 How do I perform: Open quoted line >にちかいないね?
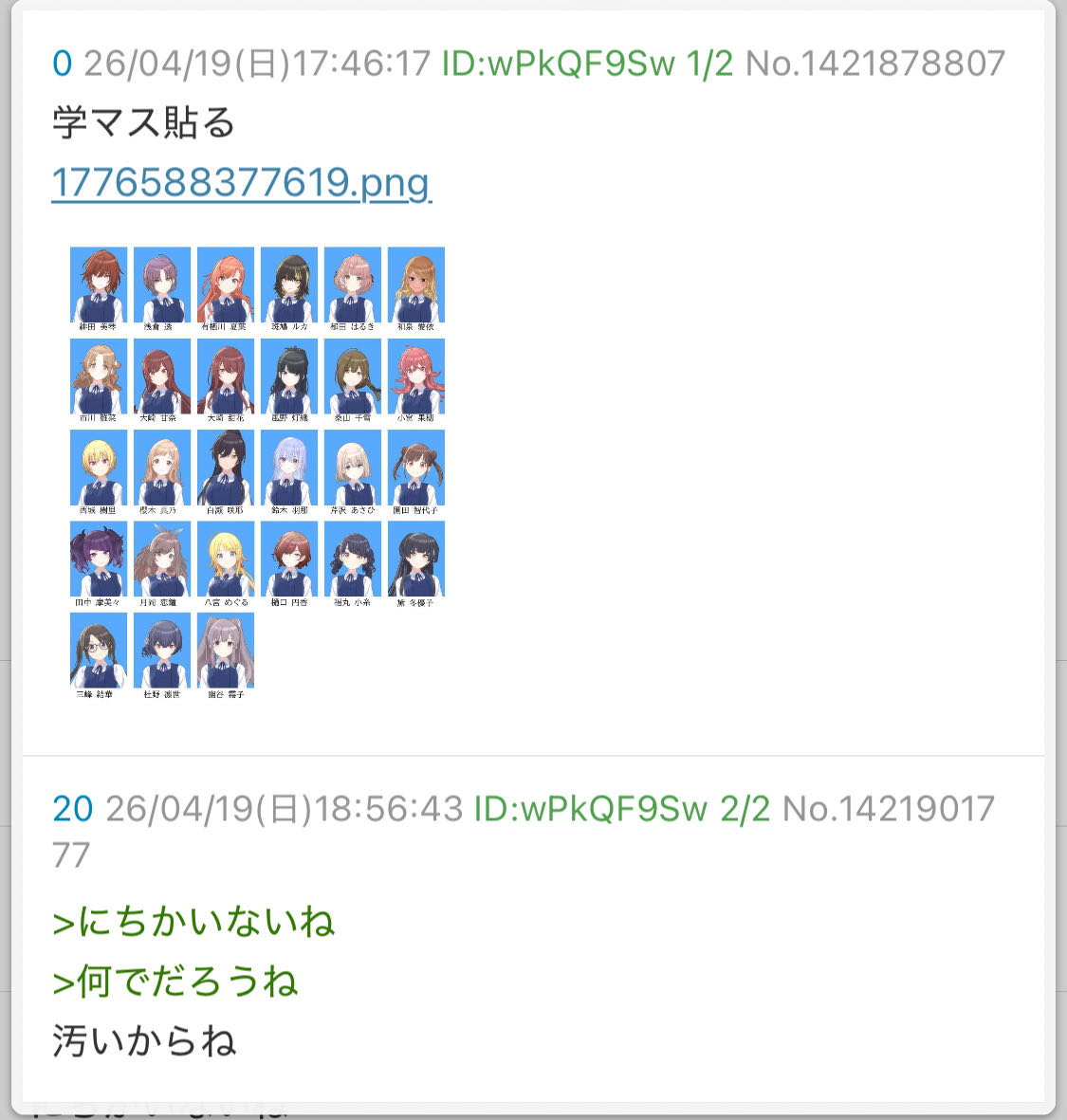point(193,922)
